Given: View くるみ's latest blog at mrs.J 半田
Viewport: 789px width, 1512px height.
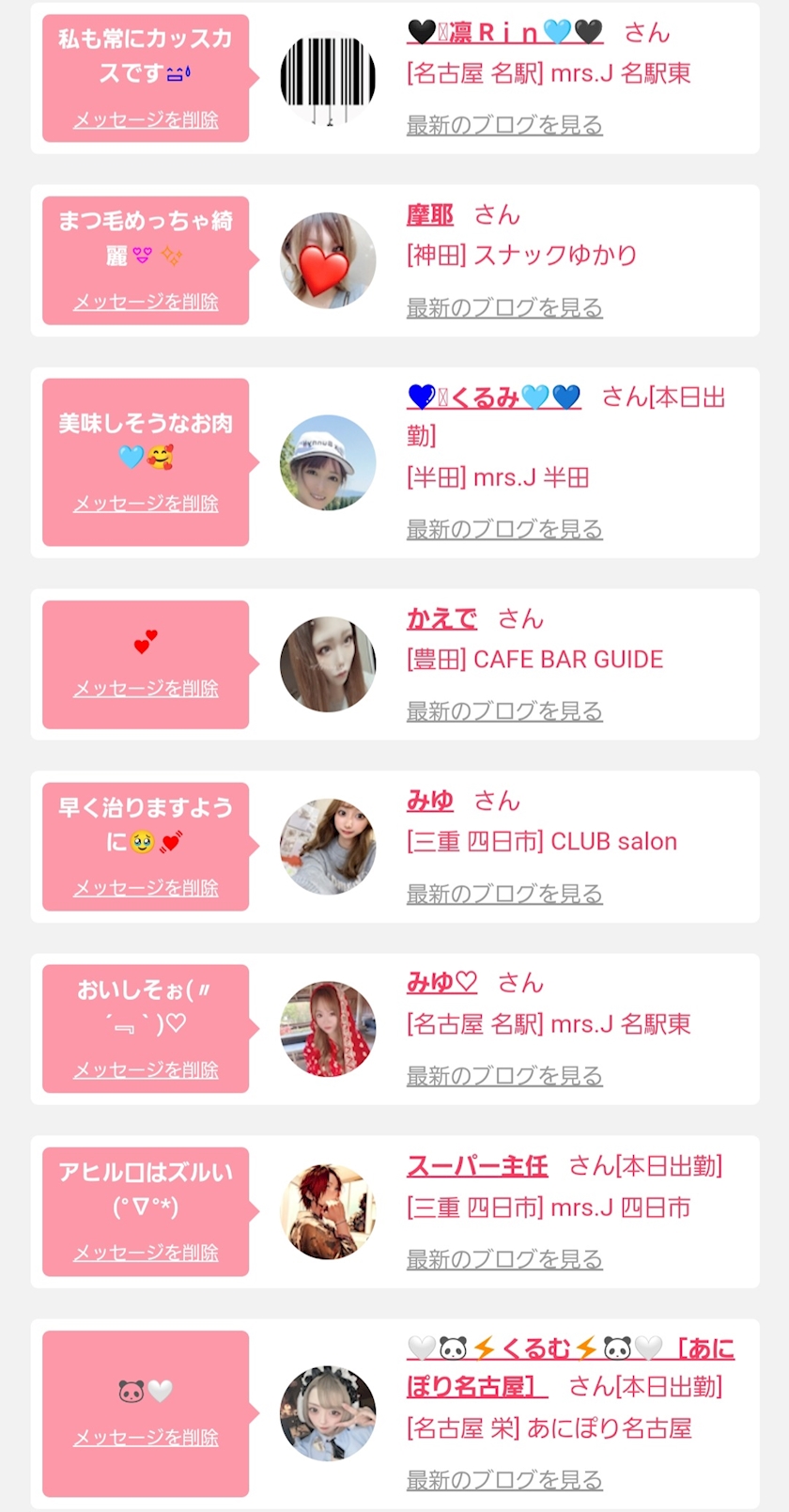Looking at the screenshot, I should (x=504, y=529).
